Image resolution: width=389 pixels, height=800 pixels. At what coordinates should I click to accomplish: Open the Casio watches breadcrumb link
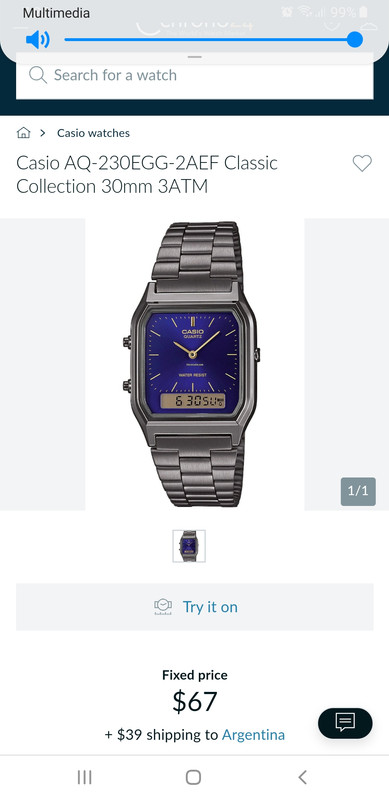point(93,133)
